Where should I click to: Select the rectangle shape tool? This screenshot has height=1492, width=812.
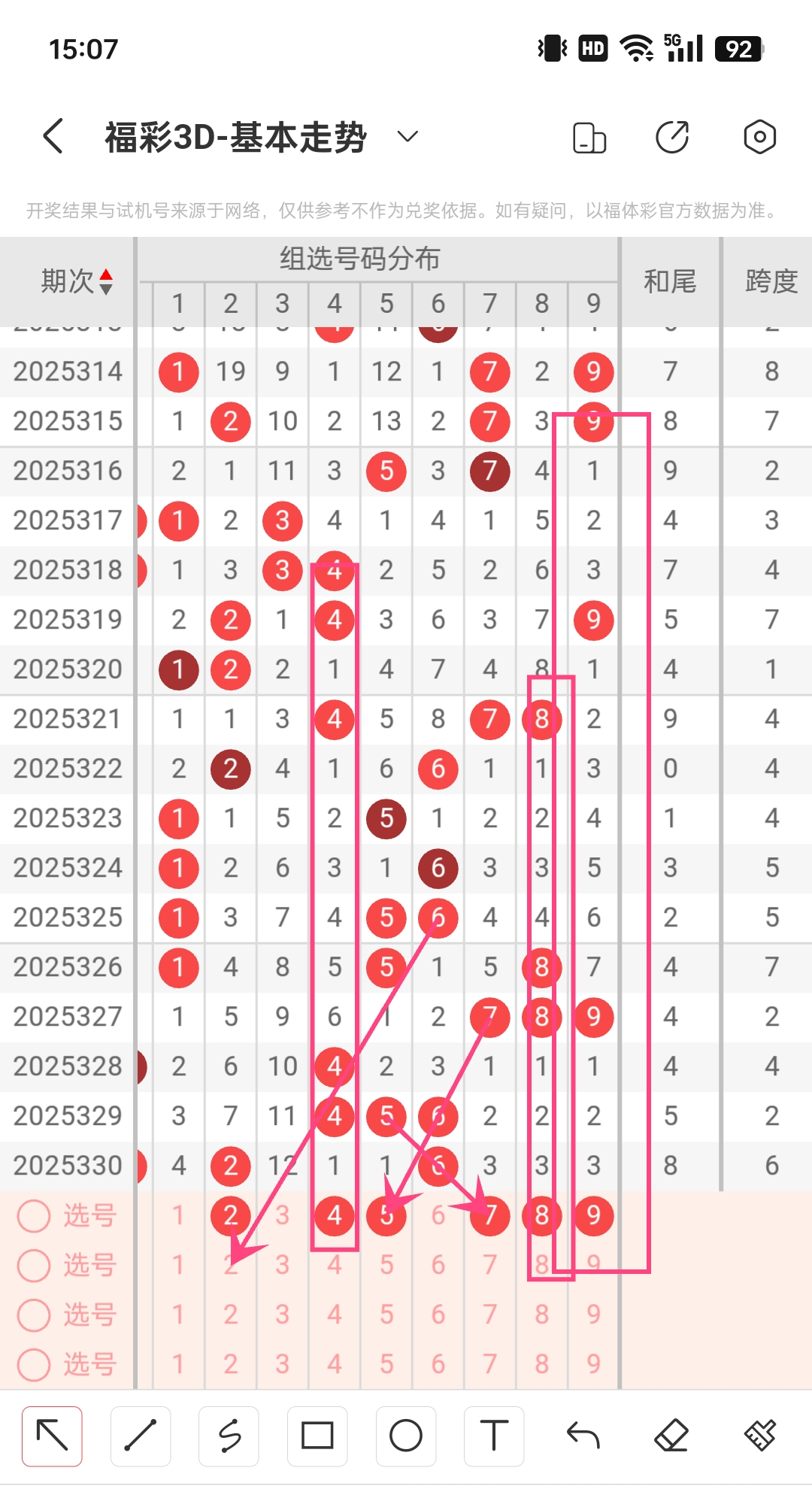pyautogui.click(x=317, y=1436)
